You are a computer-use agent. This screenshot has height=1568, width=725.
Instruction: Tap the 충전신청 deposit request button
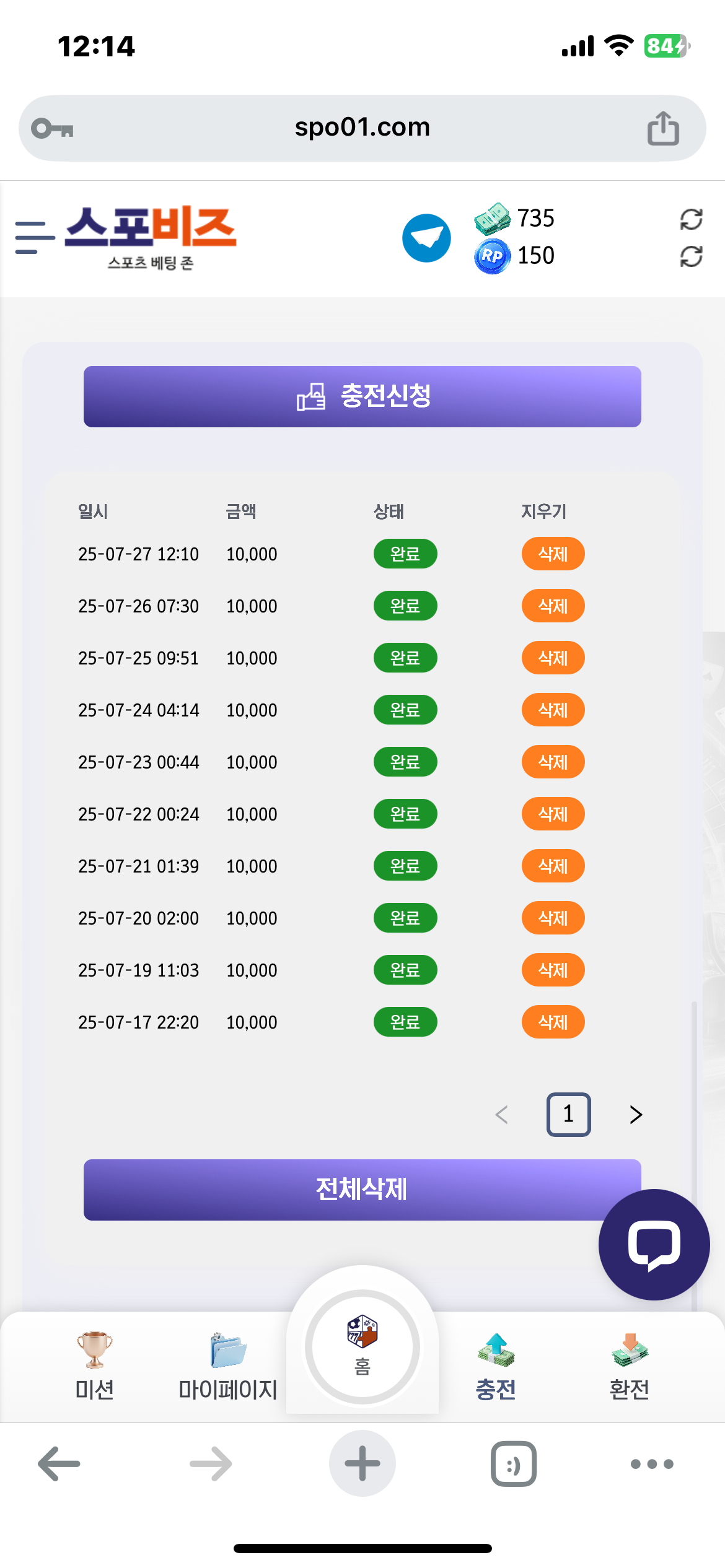tap(362, 396)
